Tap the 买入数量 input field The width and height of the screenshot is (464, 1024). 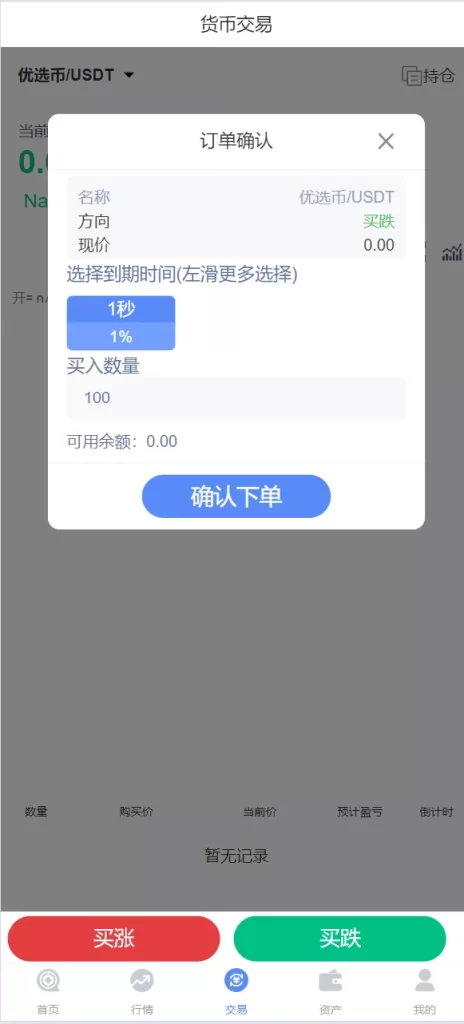tap(236, 398)
